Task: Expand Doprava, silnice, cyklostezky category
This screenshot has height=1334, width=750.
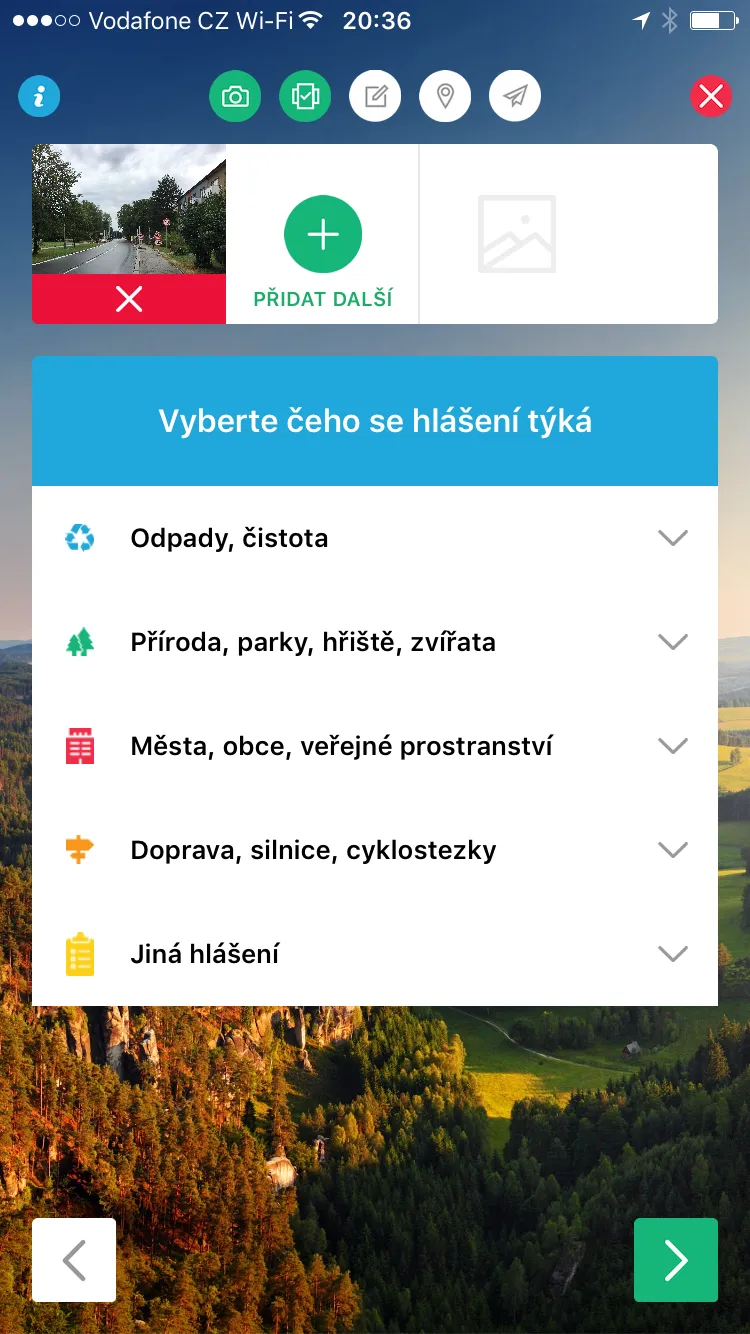Action: tap(375, 850)
